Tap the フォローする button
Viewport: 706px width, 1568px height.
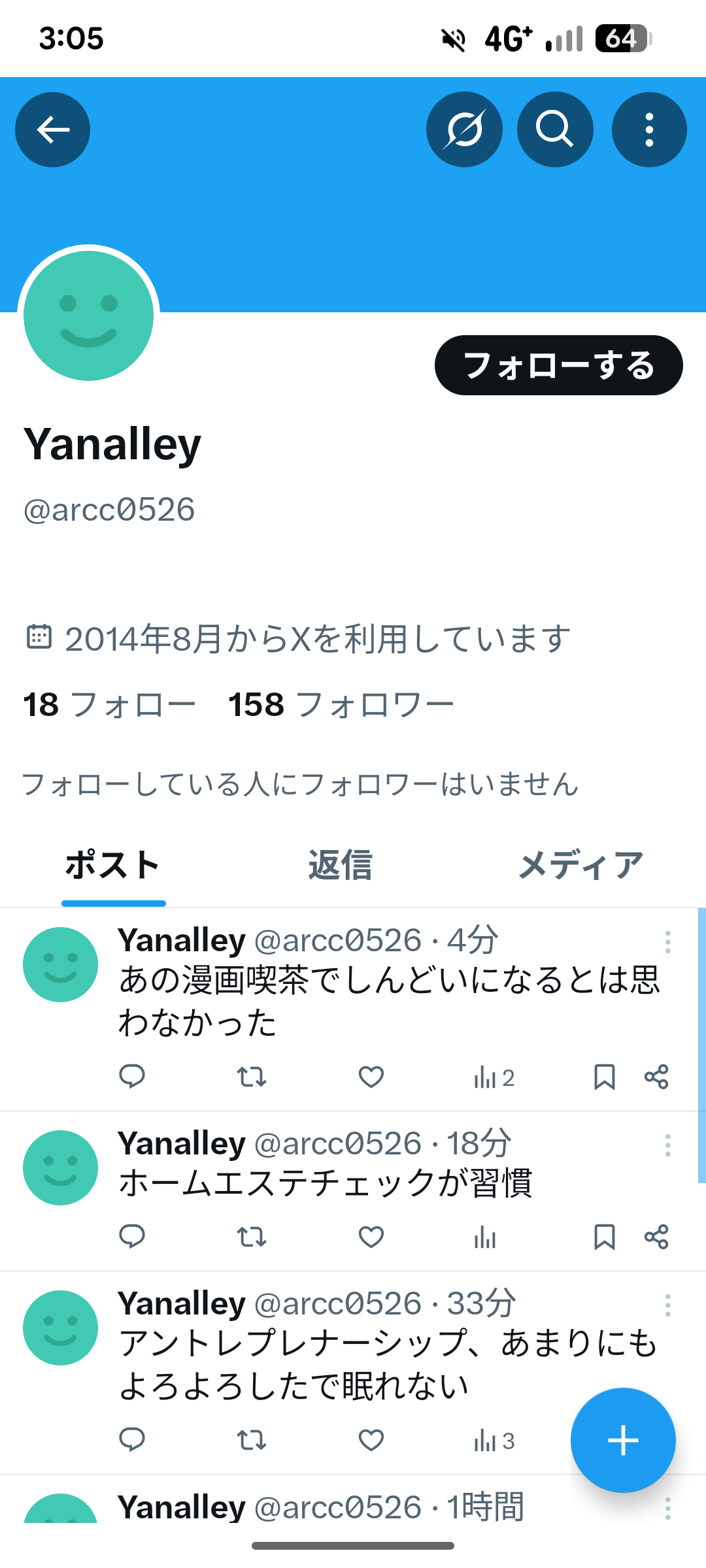(x=559, y=365)
